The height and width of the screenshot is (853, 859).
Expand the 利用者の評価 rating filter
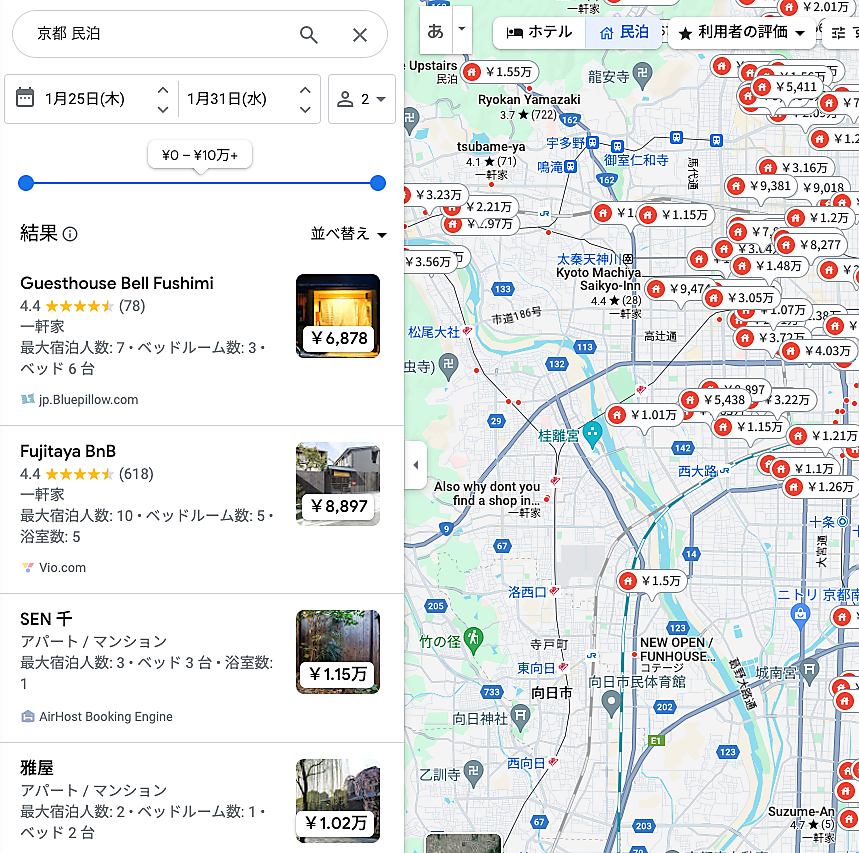pos(742,33)
